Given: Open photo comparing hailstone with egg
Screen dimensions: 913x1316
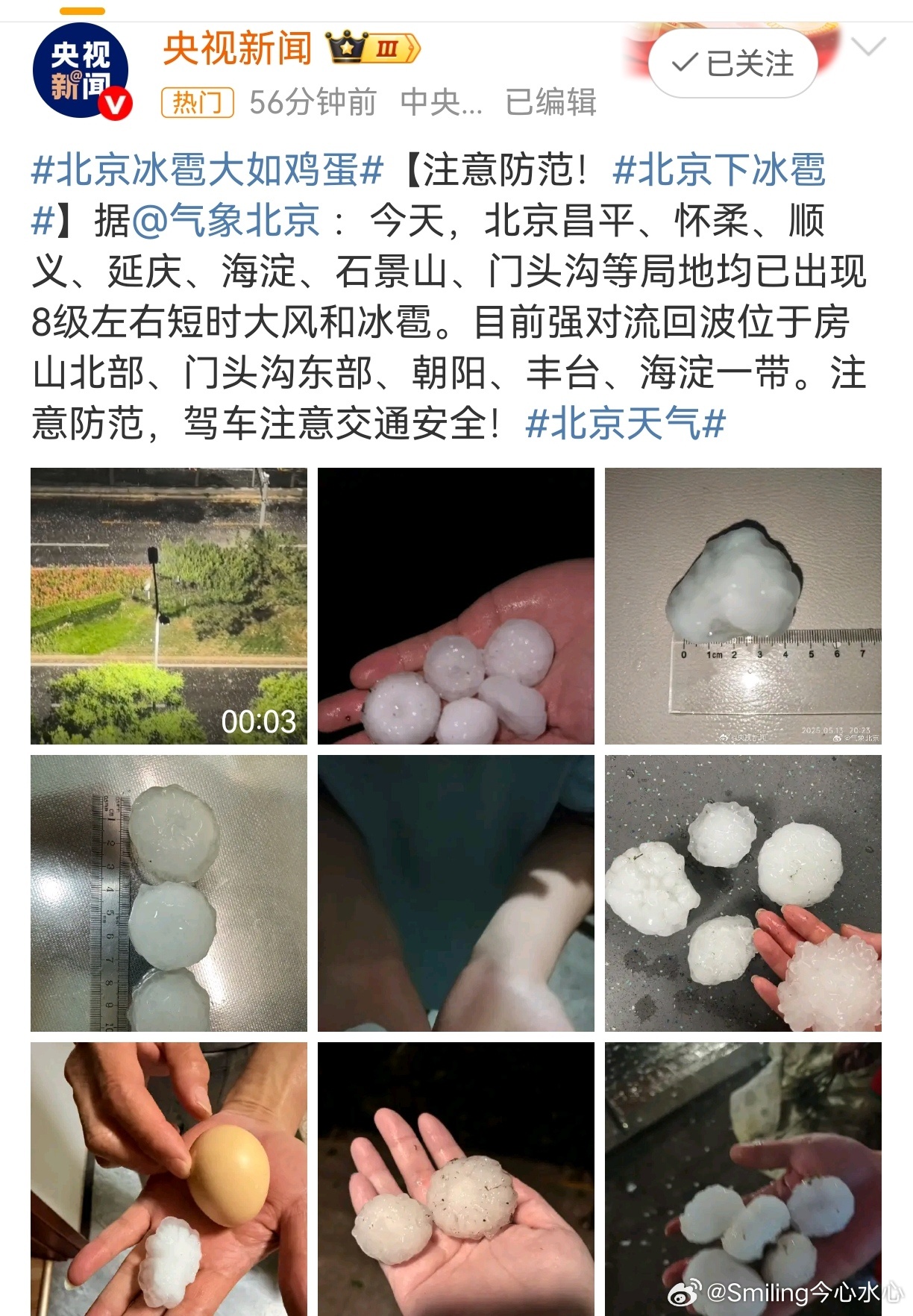Looking at the screenshot, I should click(x=169, y=1179).
